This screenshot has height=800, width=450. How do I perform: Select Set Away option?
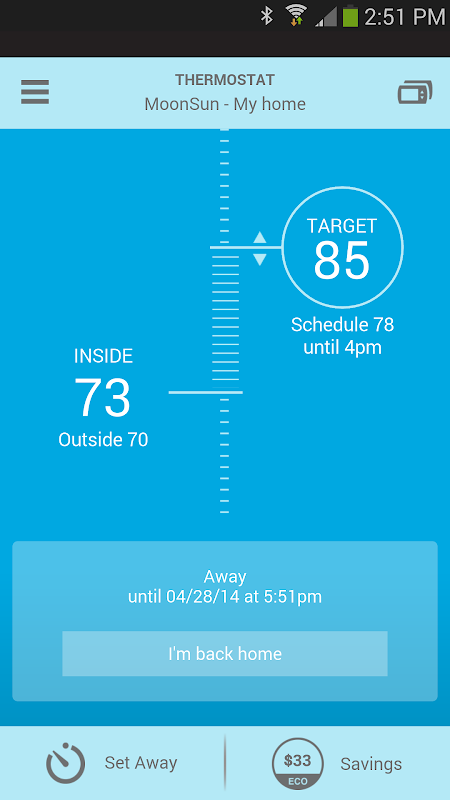[x=112, y=763]
